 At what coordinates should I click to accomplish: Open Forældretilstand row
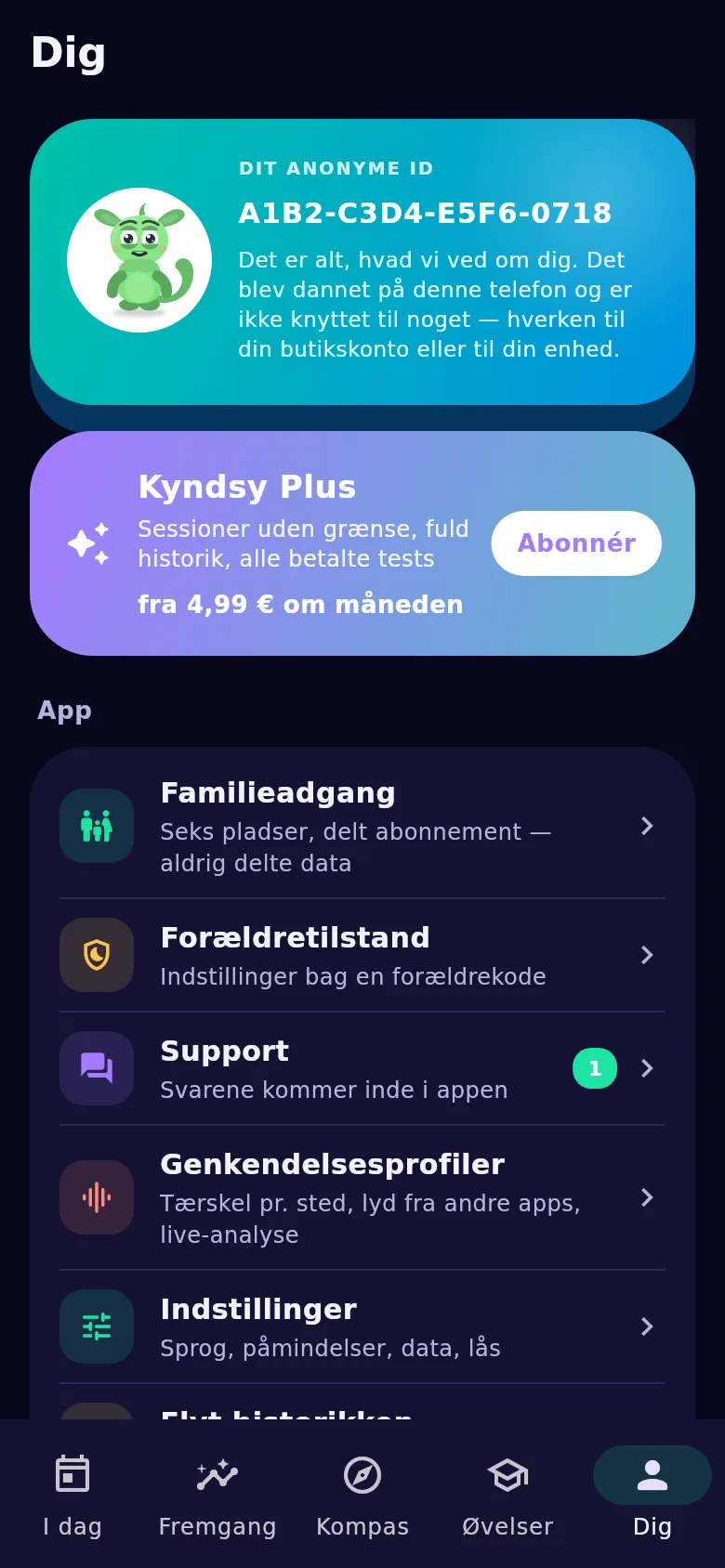[x=362, y=955]
